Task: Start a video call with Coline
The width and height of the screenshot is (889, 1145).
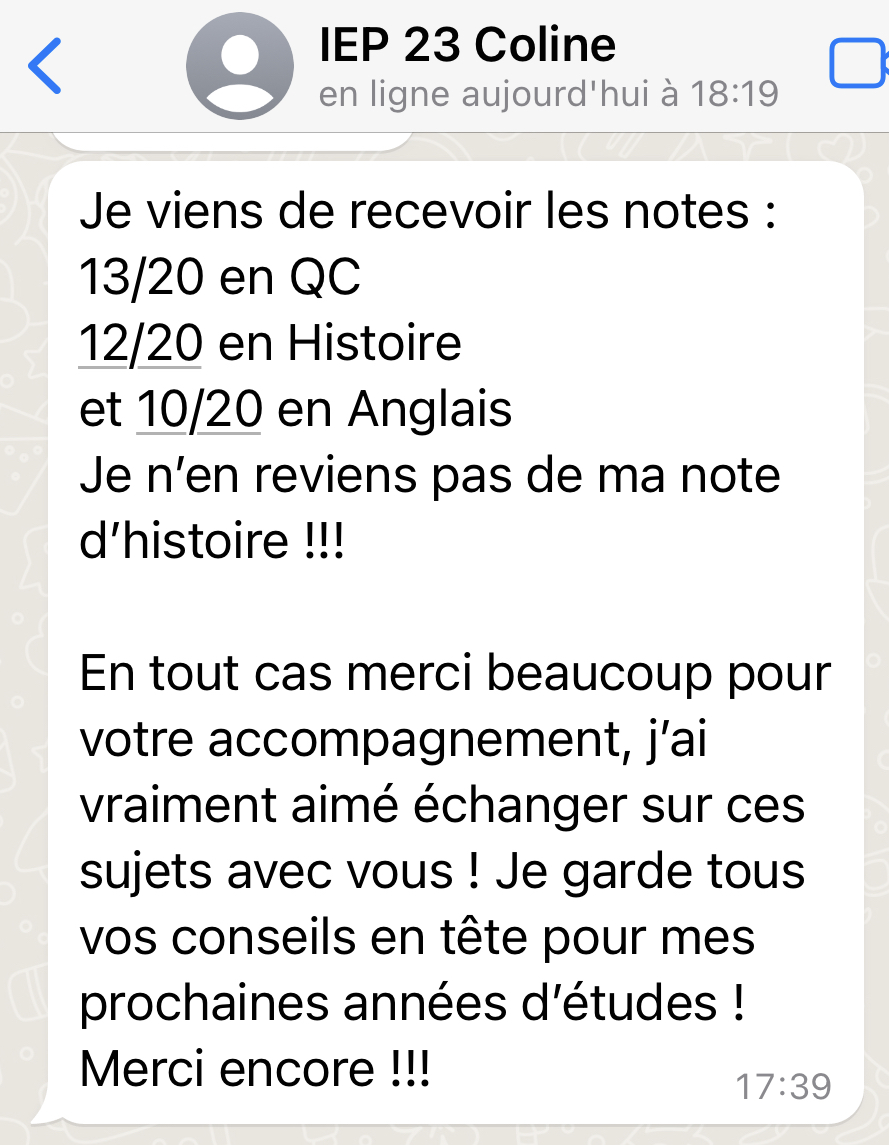Action: click(858, 66)
